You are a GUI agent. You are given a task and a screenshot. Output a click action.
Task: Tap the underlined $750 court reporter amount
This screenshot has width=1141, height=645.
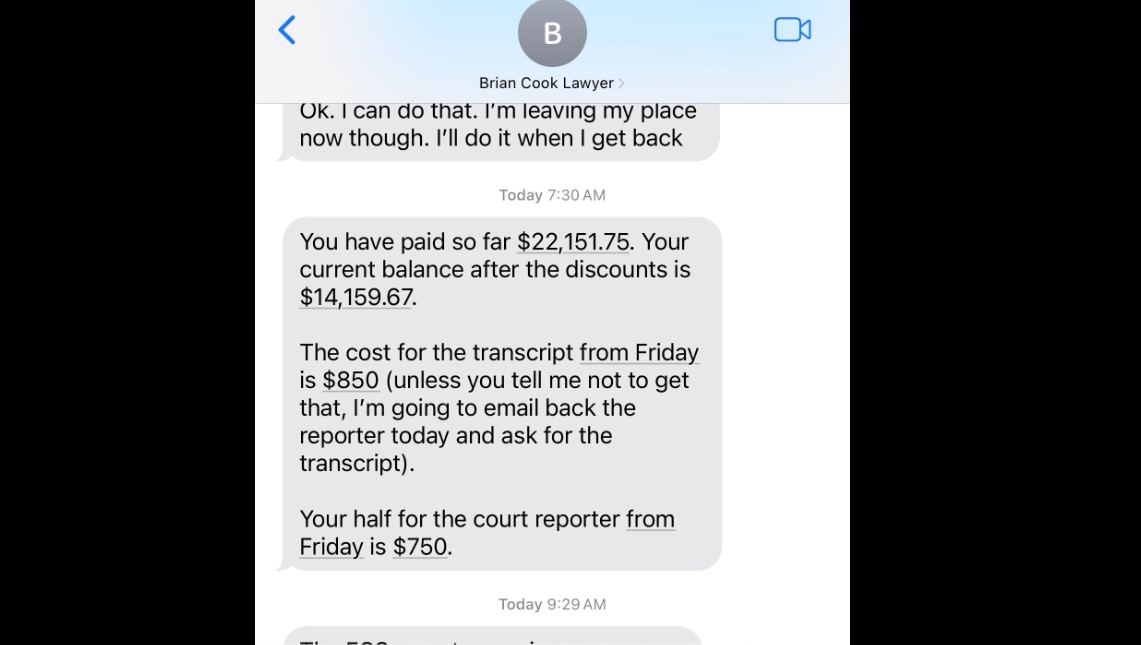(420, 547)
